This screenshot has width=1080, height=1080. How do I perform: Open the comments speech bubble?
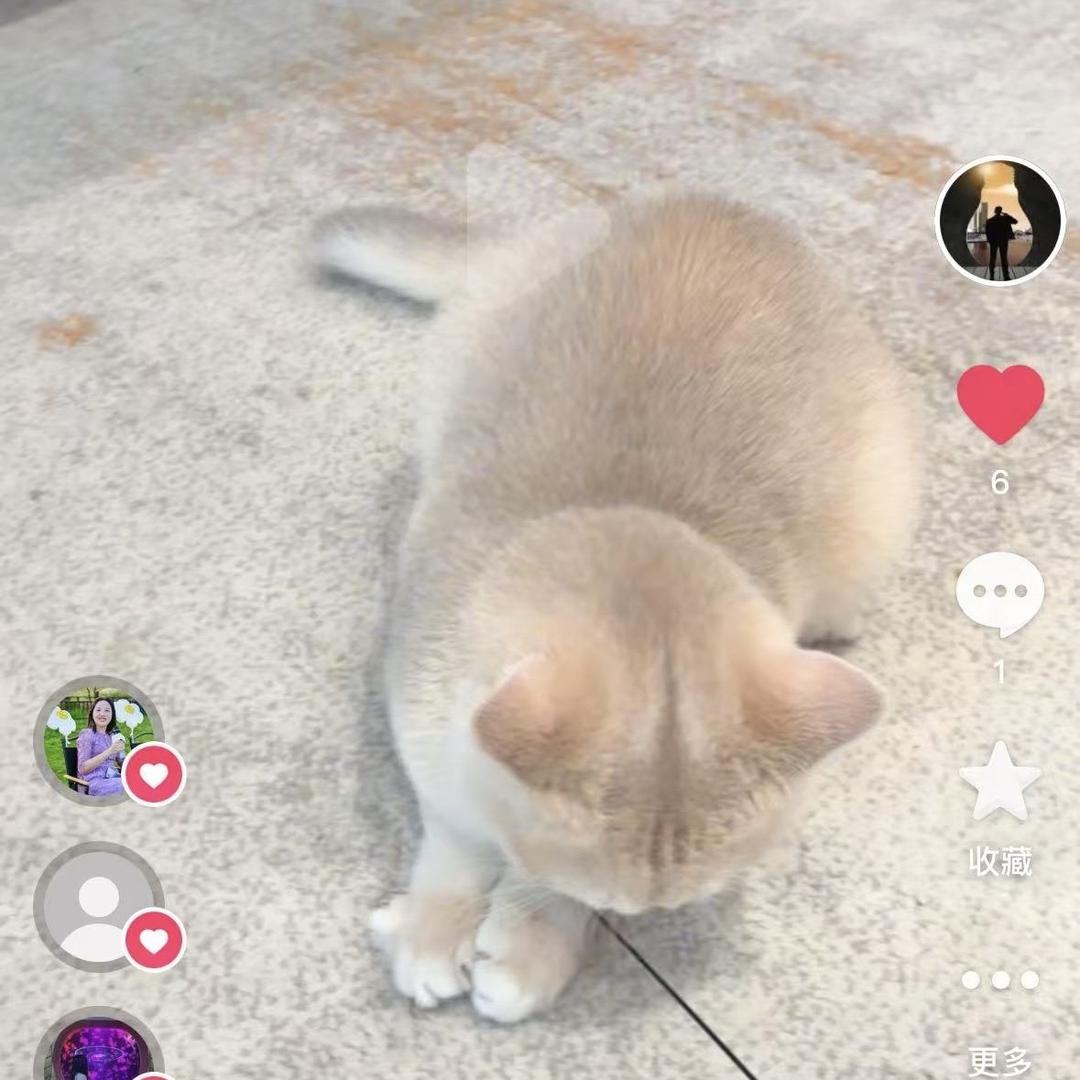[x=1000, y=593]
